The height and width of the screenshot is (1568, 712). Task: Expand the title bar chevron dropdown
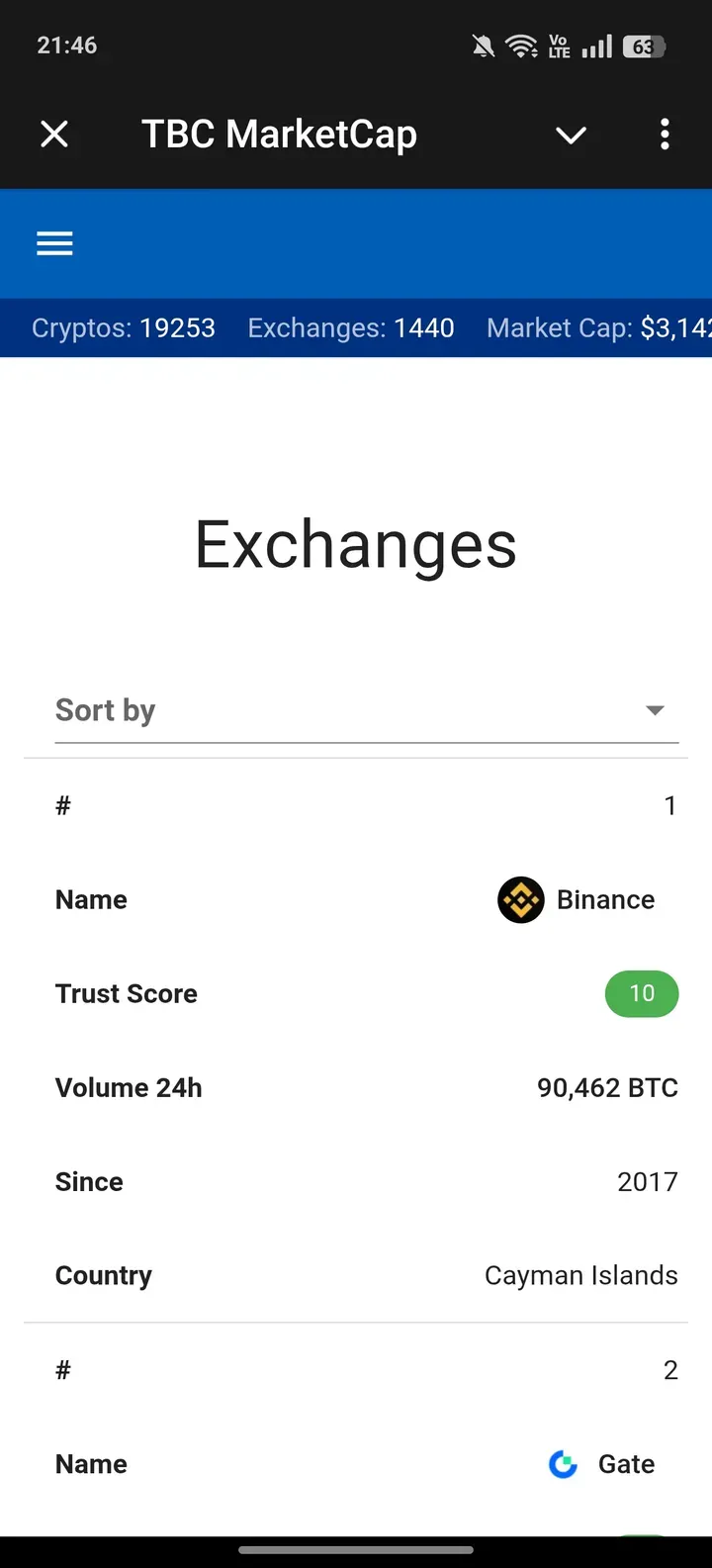tap(571, 135)
